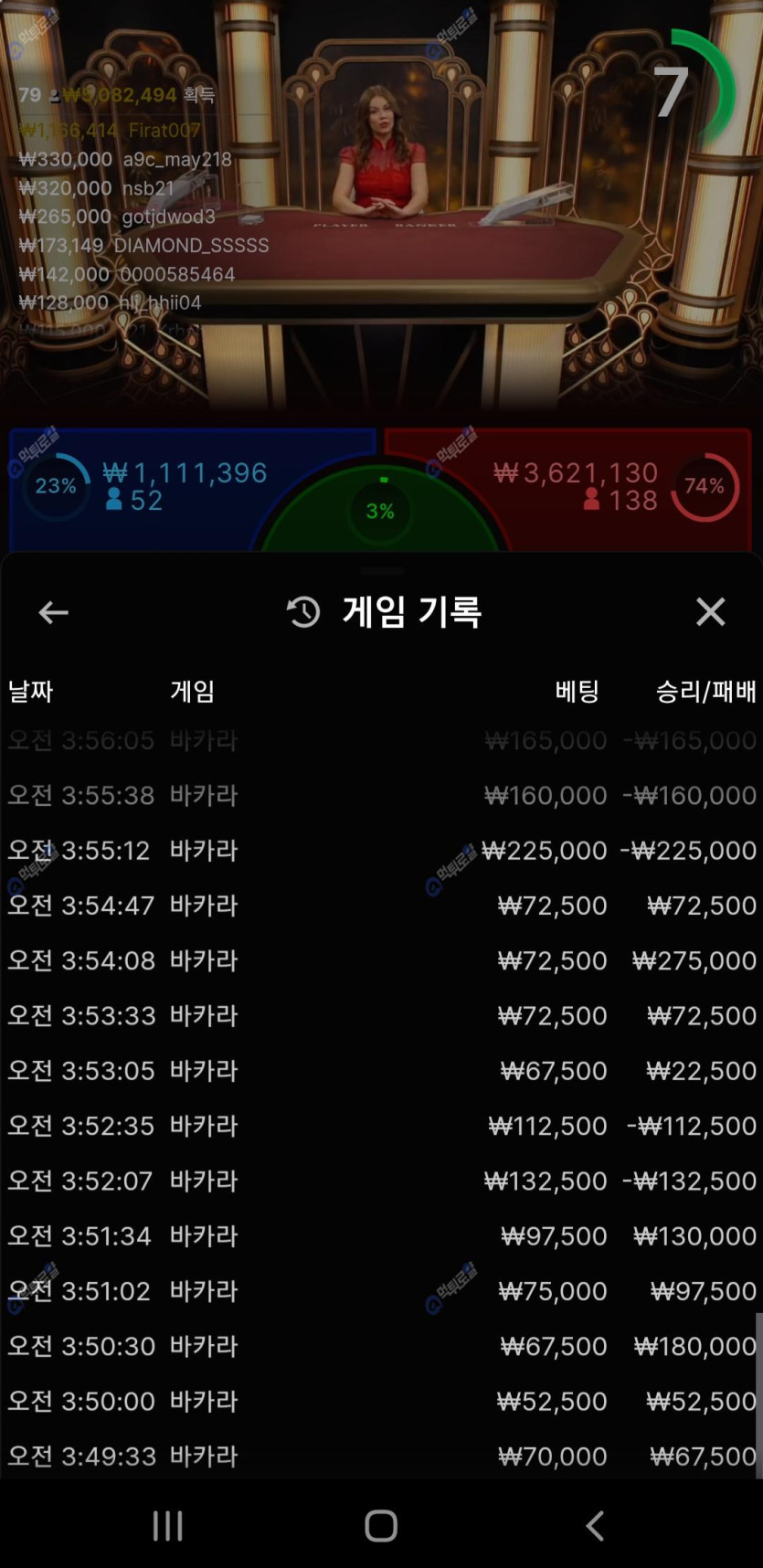This screenshot has height=1568, width=763.
Task: Go back from the 게임 기록 panel
Action: coord(54,612)
